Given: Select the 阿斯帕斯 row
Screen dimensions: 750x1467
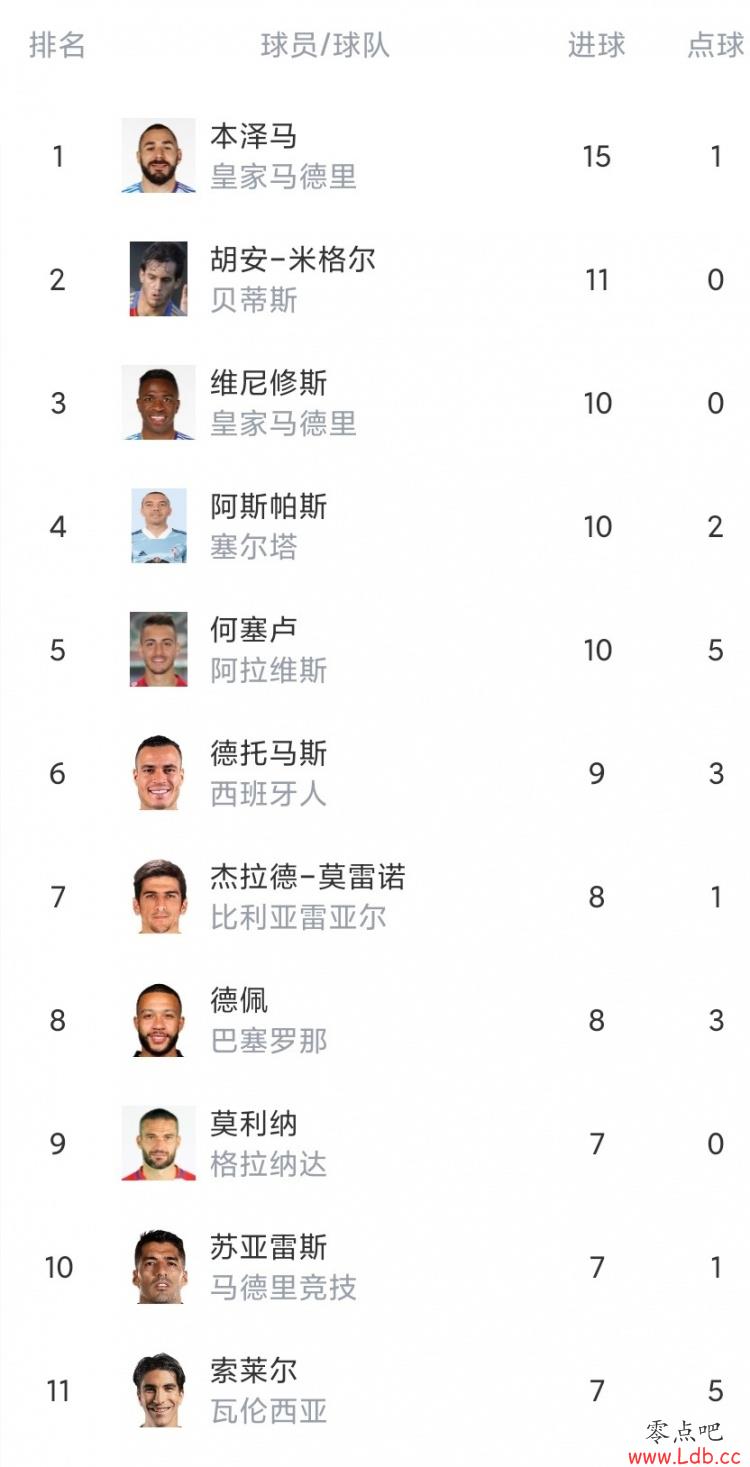Looking at the screenshot, I should (375, 526).
